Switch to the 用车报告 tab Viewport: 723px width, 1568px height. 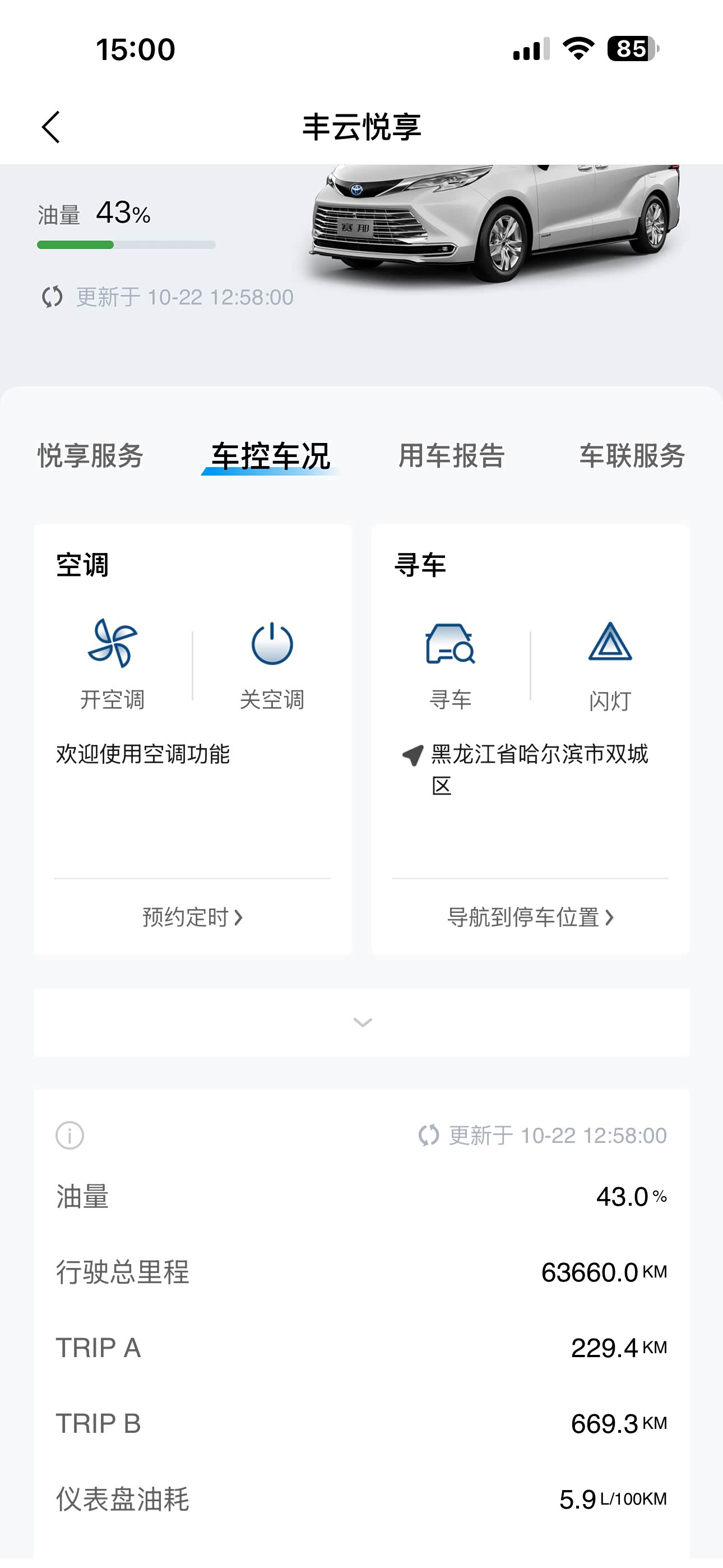451,456
